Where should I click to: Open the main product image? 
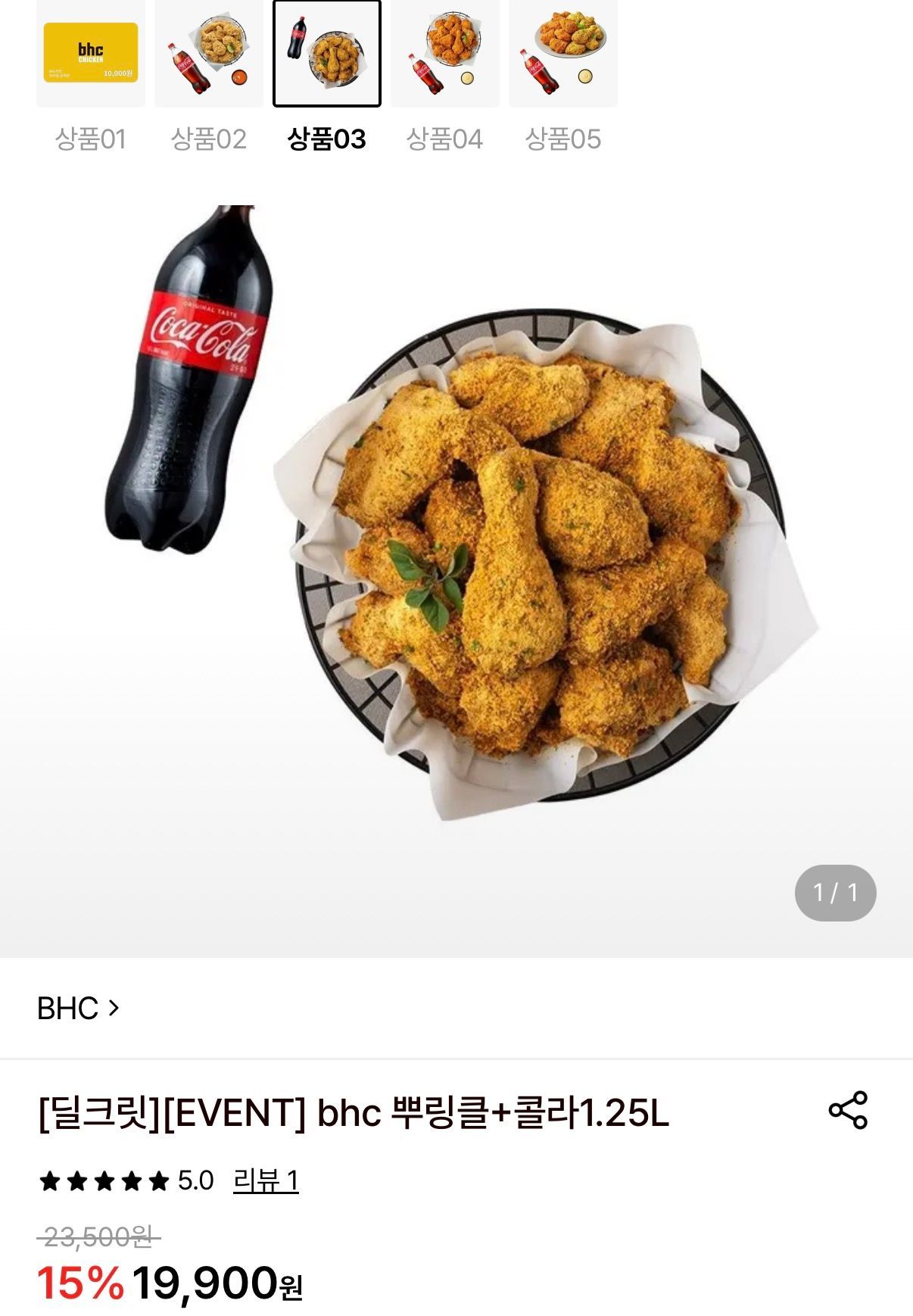(457, 560)
